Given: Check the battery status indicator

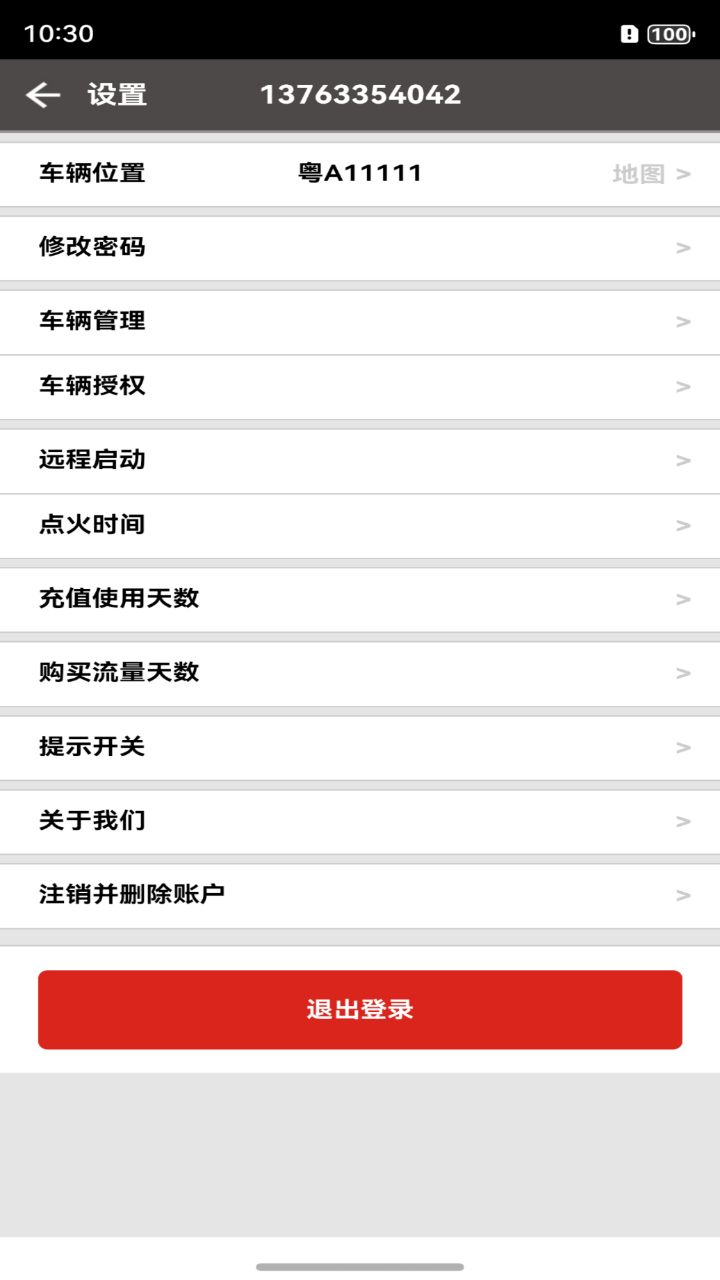Looking at the screenshot, I should point(672,32).
